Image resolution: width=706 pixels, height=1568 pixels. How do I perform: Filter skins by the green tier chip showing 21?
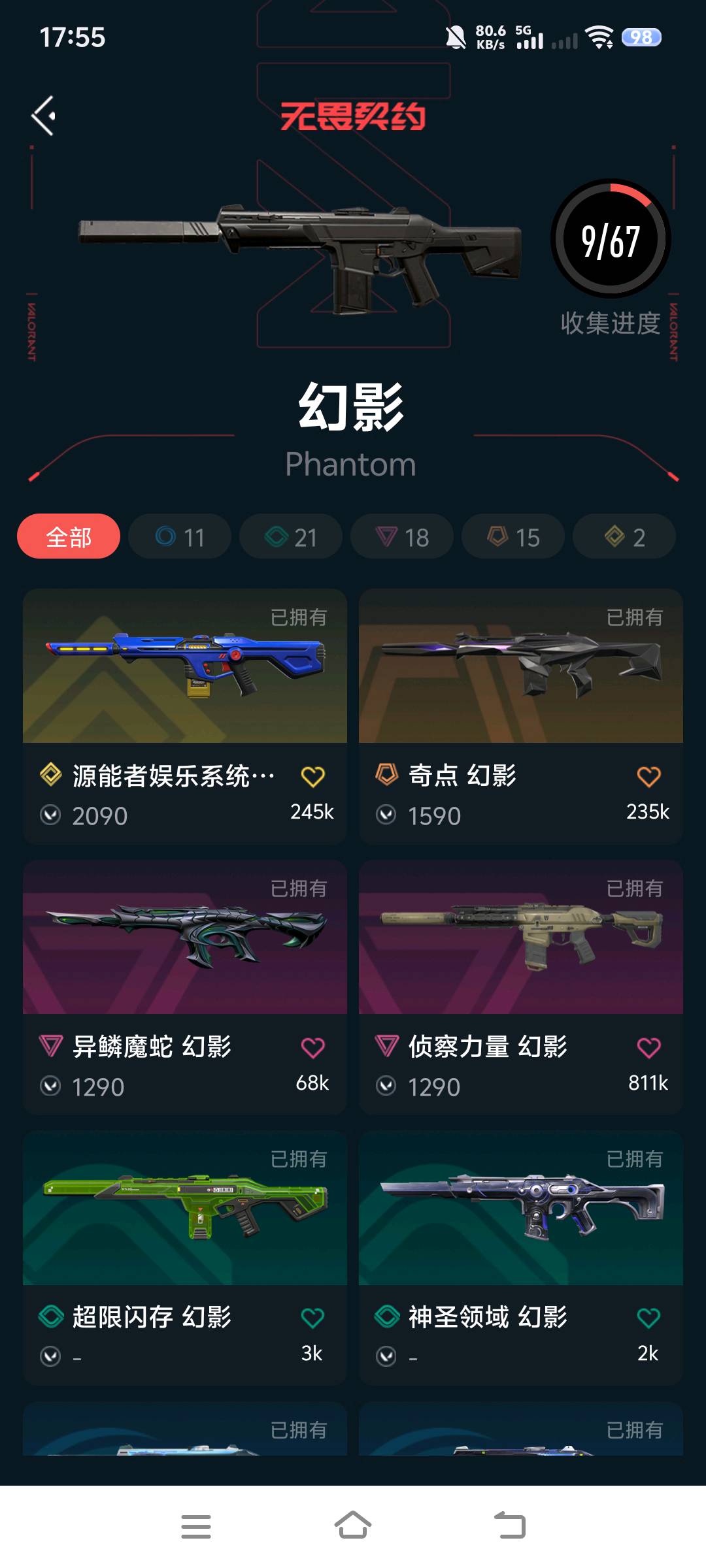point(291,536)
